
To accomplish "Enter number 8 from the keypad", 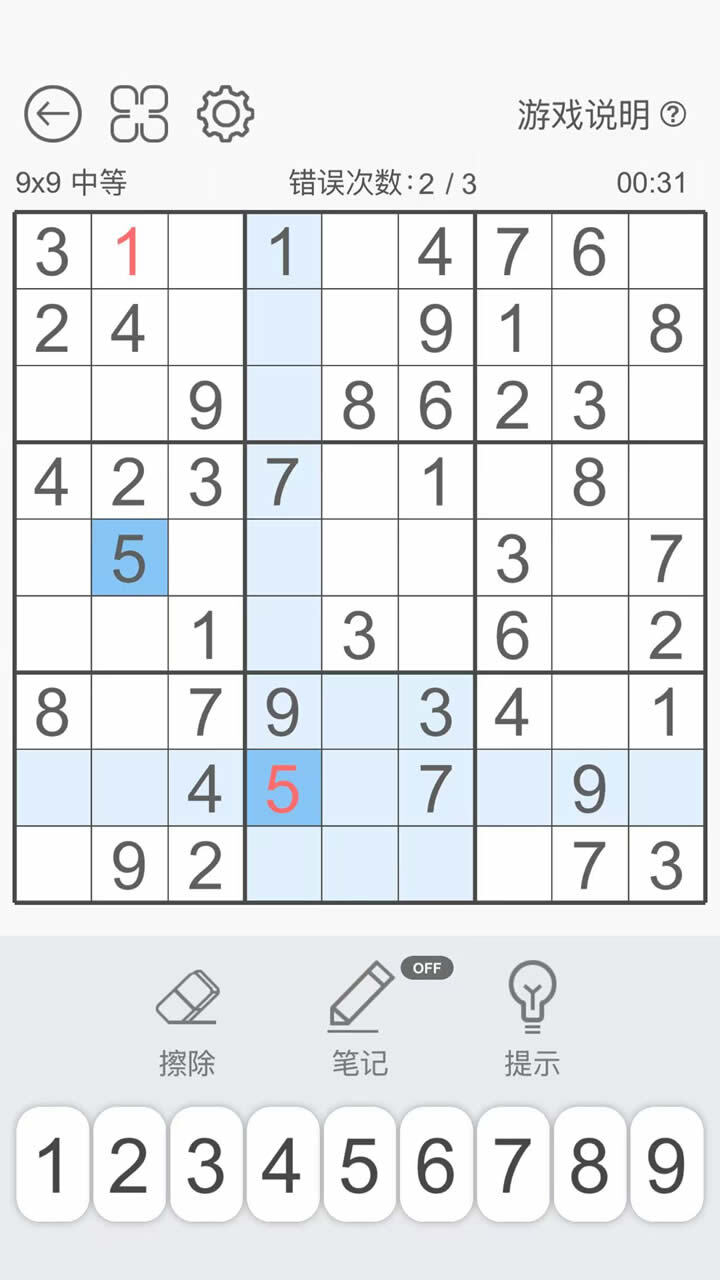I will 590,1165.
